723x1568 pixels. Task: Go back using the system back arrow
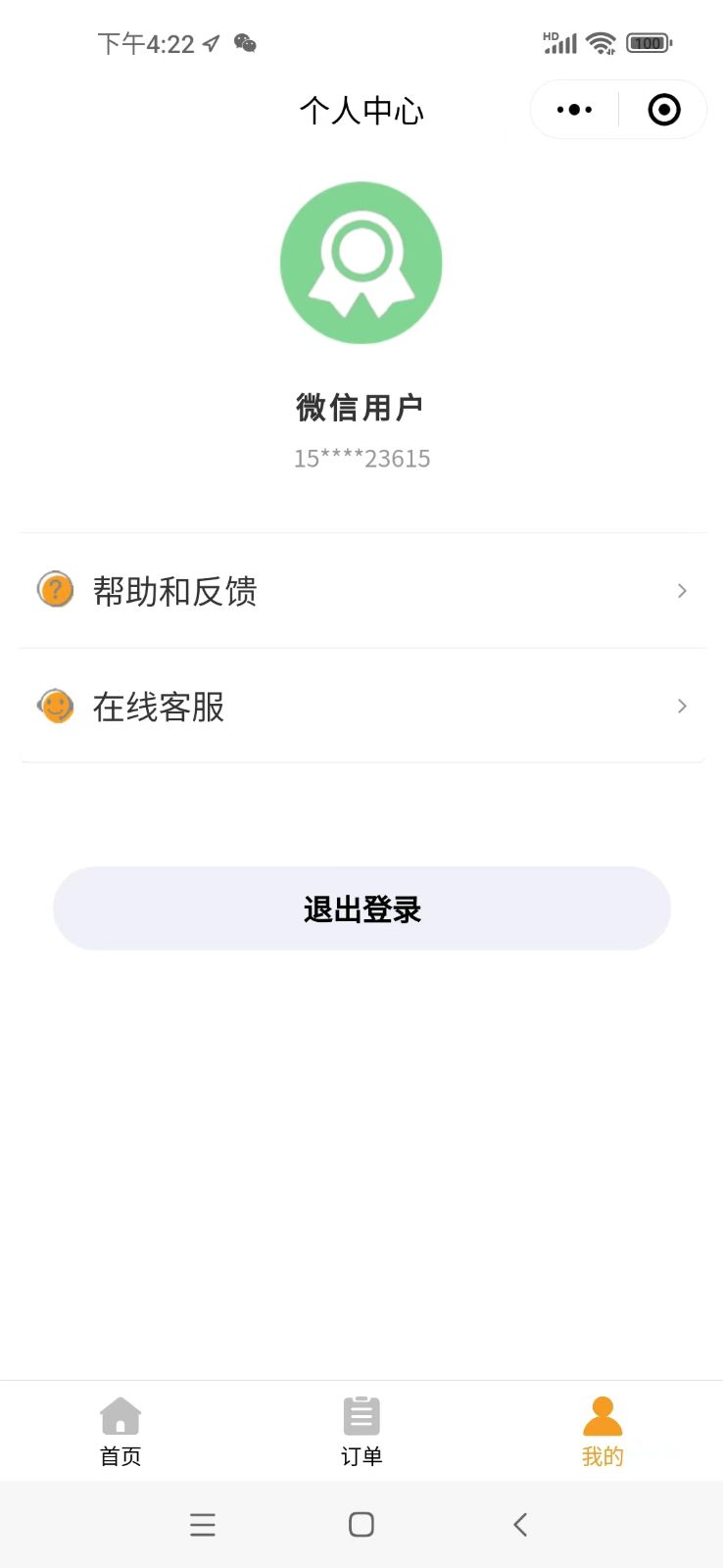tap(520, 1524)
